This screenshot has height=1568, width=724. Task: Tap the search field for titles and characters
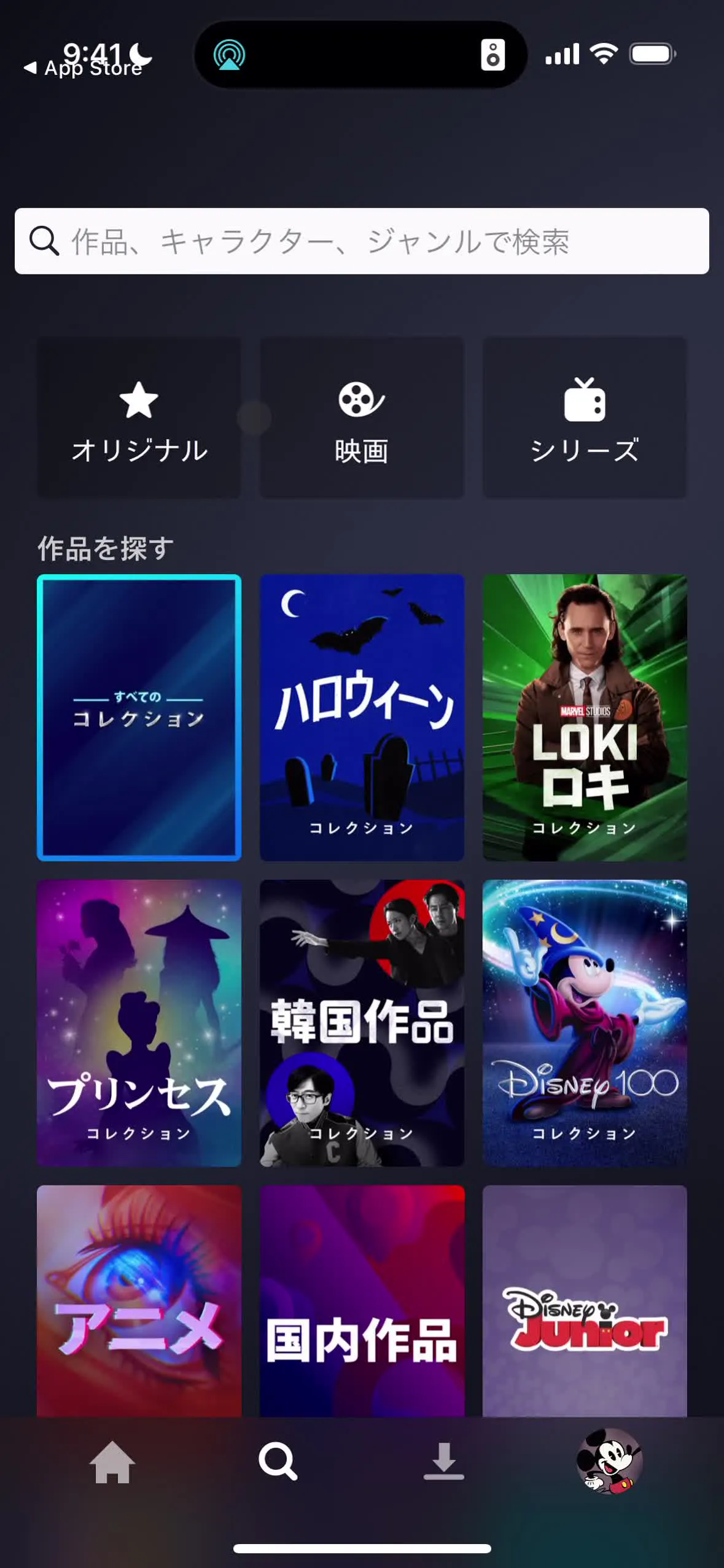pos(362,241)
